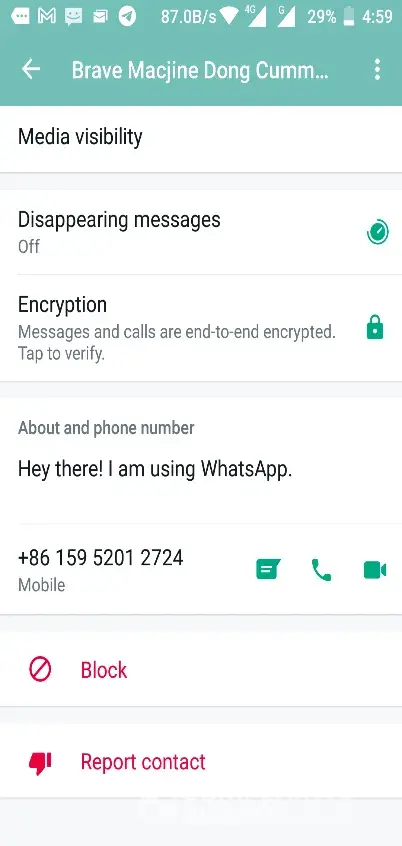
Task: Select Report contact
Action: pyautogui.click(x=201, y=761)
